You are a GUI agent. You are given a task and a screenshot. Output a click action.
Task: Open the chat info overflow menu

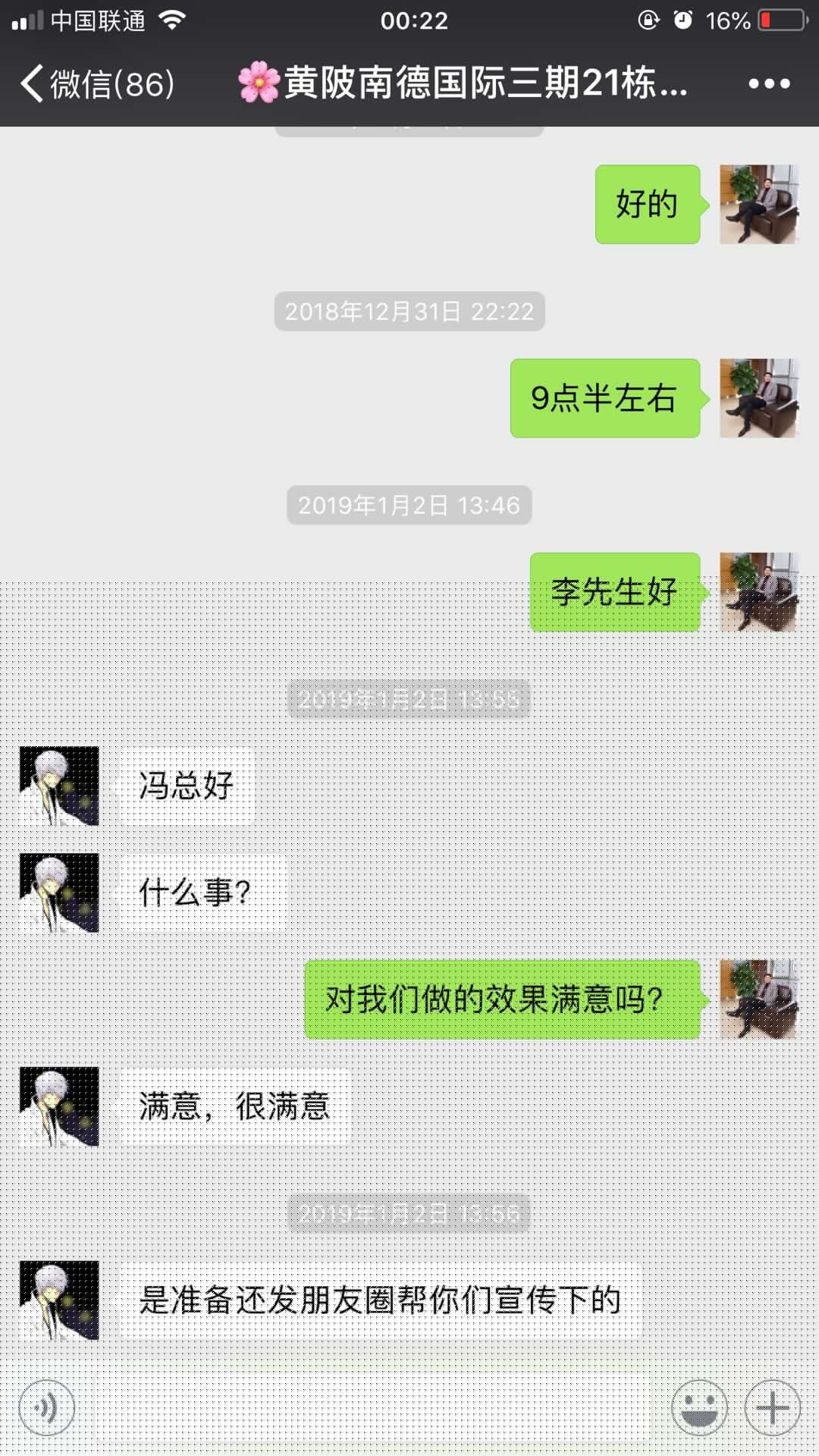click(769, 83)
